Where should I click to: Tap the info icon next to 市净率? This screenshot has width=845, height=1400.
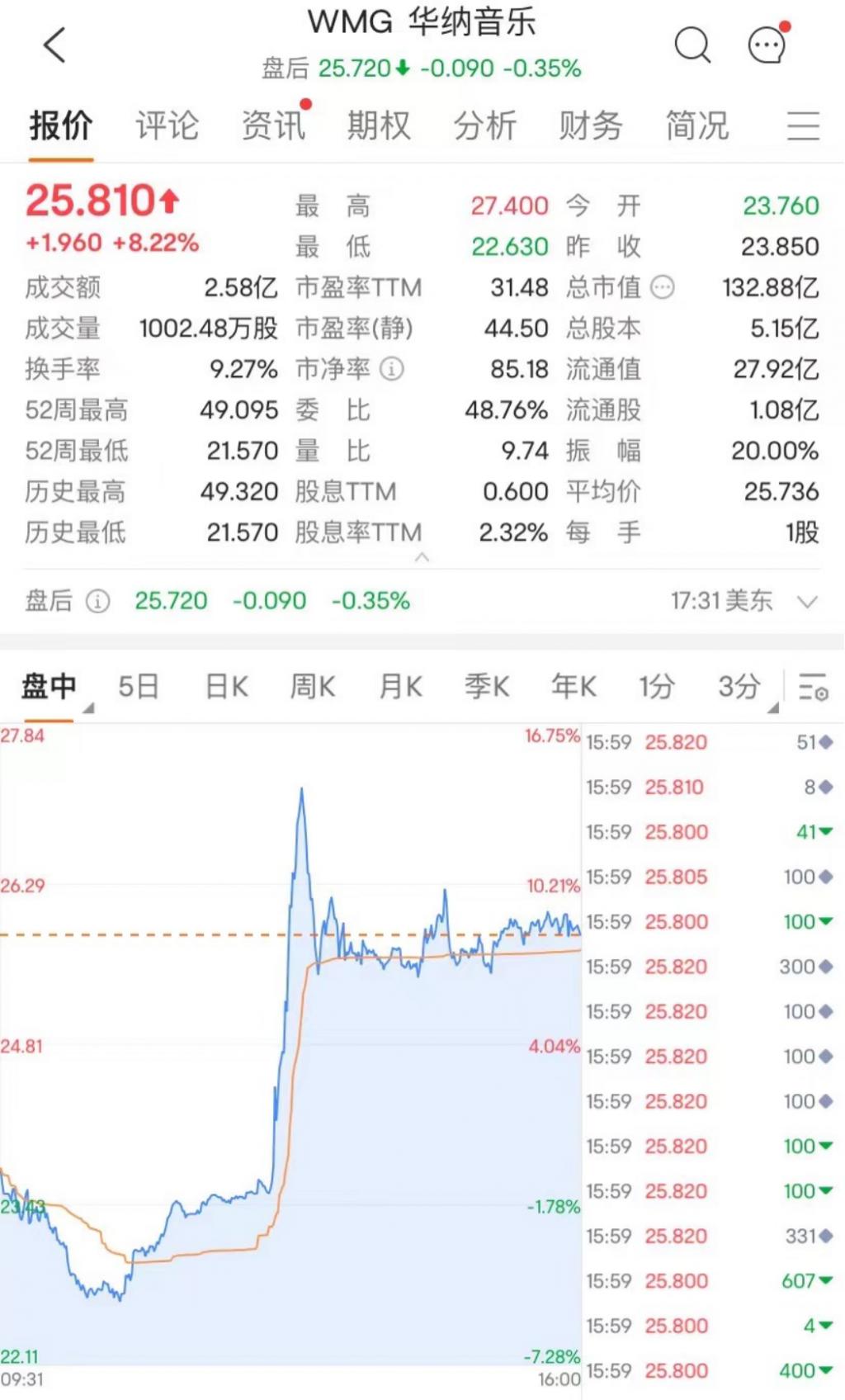(392, 369)
